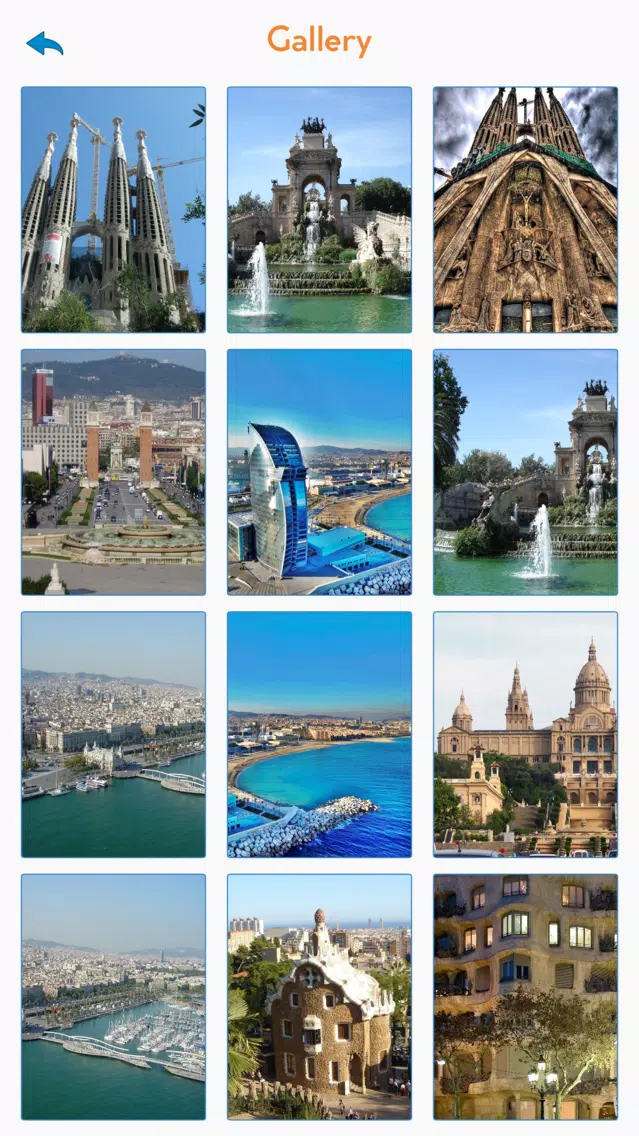View the marina photo full of sailboats
The height and width of the screenshot is (1136, 639).
(113, 996)
